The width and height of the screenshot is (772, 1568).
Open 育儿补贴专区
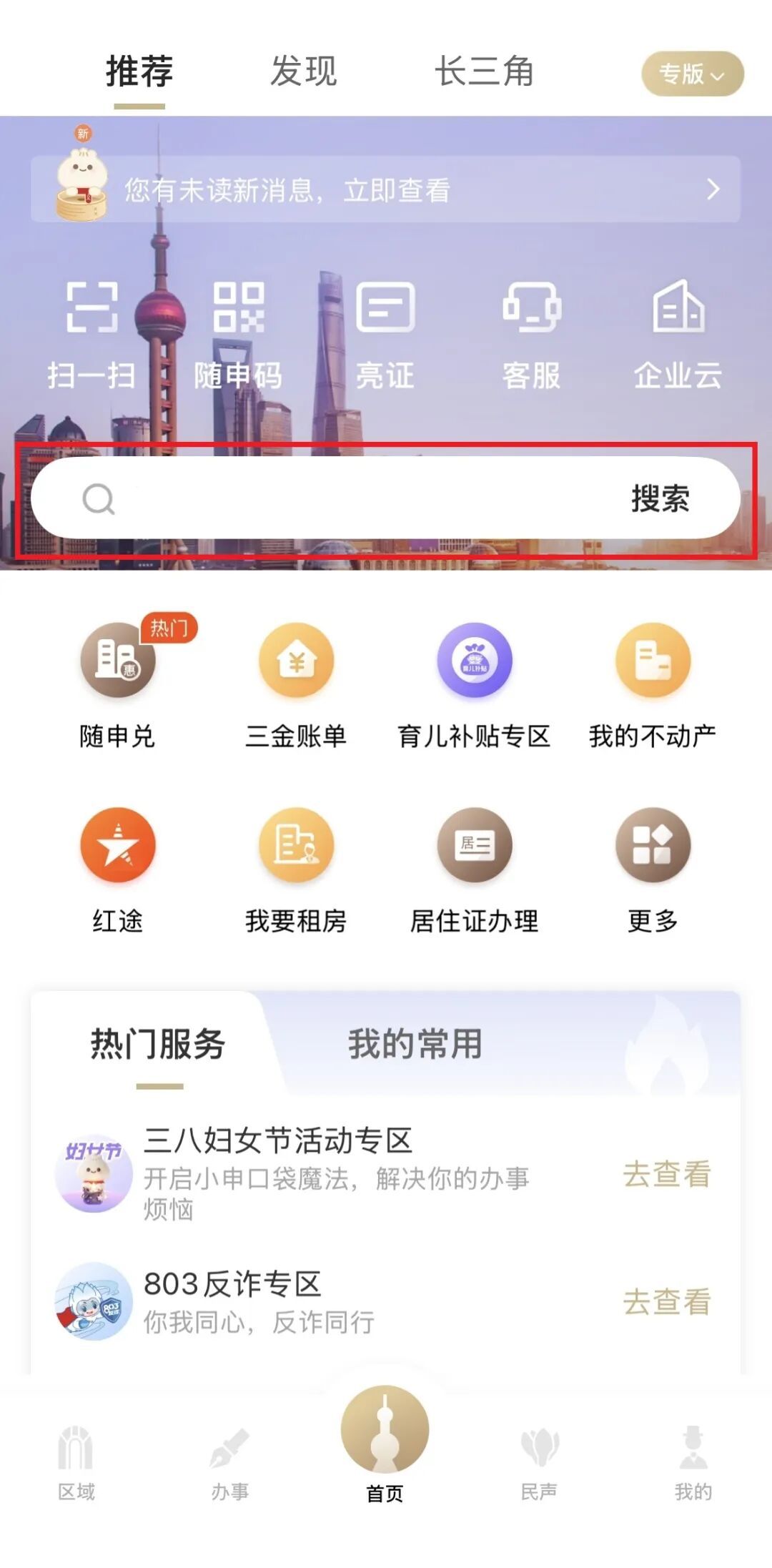tap(475, 684)
